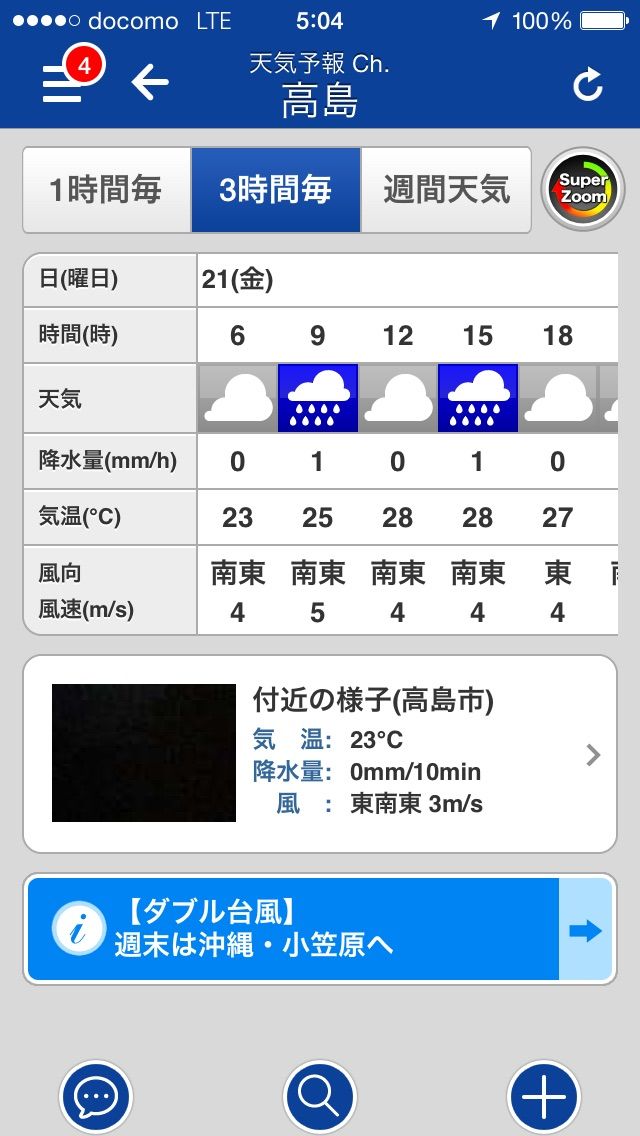This screenshot has width=640, height=1136.
Task: Go back with the arrow icon
Action: click(150, 83)
